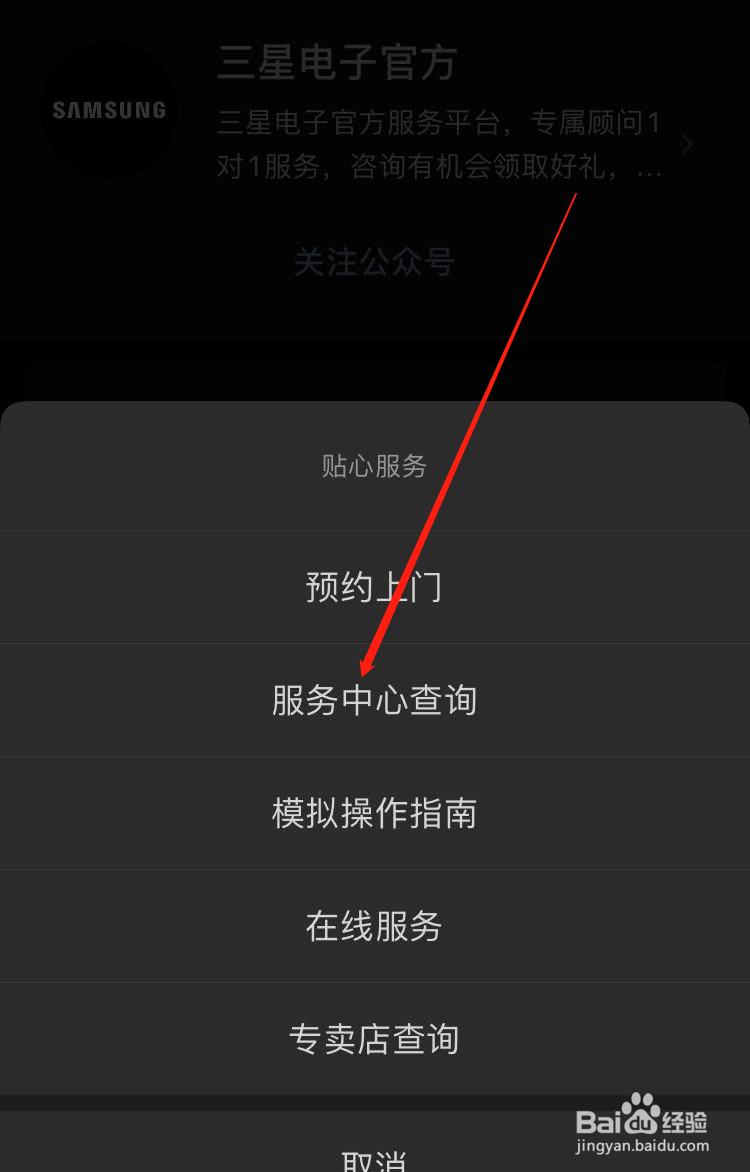Select the 在线服务 option
This screenshot has width=750, height=1172.
[375, 926]
